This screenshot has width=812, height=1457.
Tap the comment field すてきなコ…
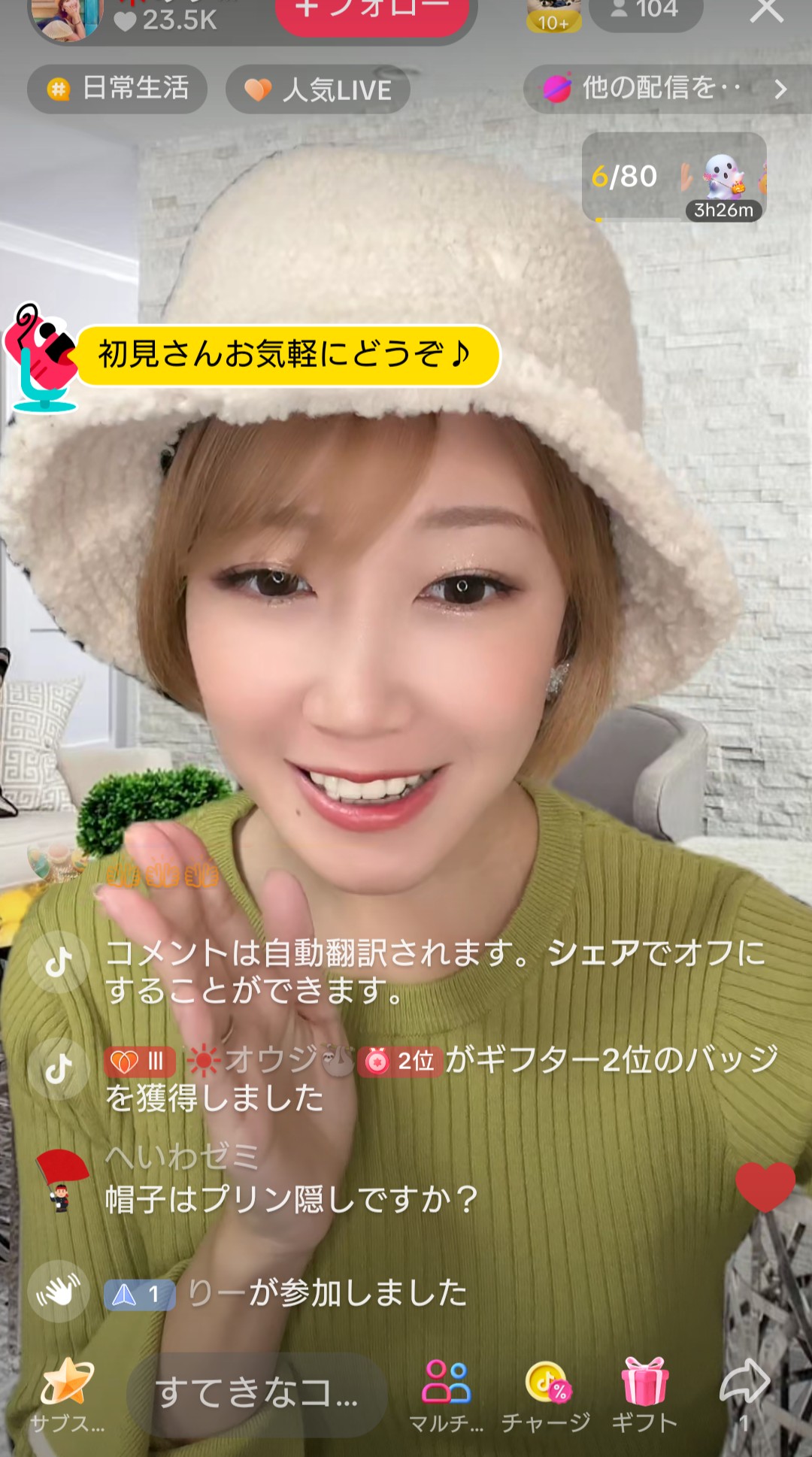point(256,1393)
